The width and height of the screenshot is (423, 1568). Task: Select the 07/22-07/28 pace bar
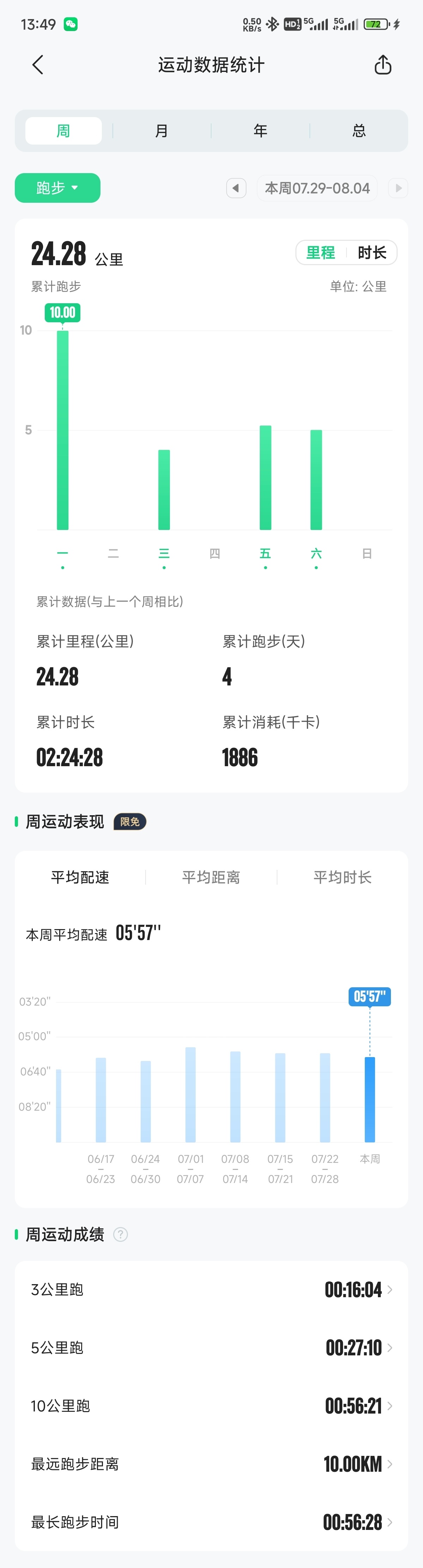[325, 1098]
